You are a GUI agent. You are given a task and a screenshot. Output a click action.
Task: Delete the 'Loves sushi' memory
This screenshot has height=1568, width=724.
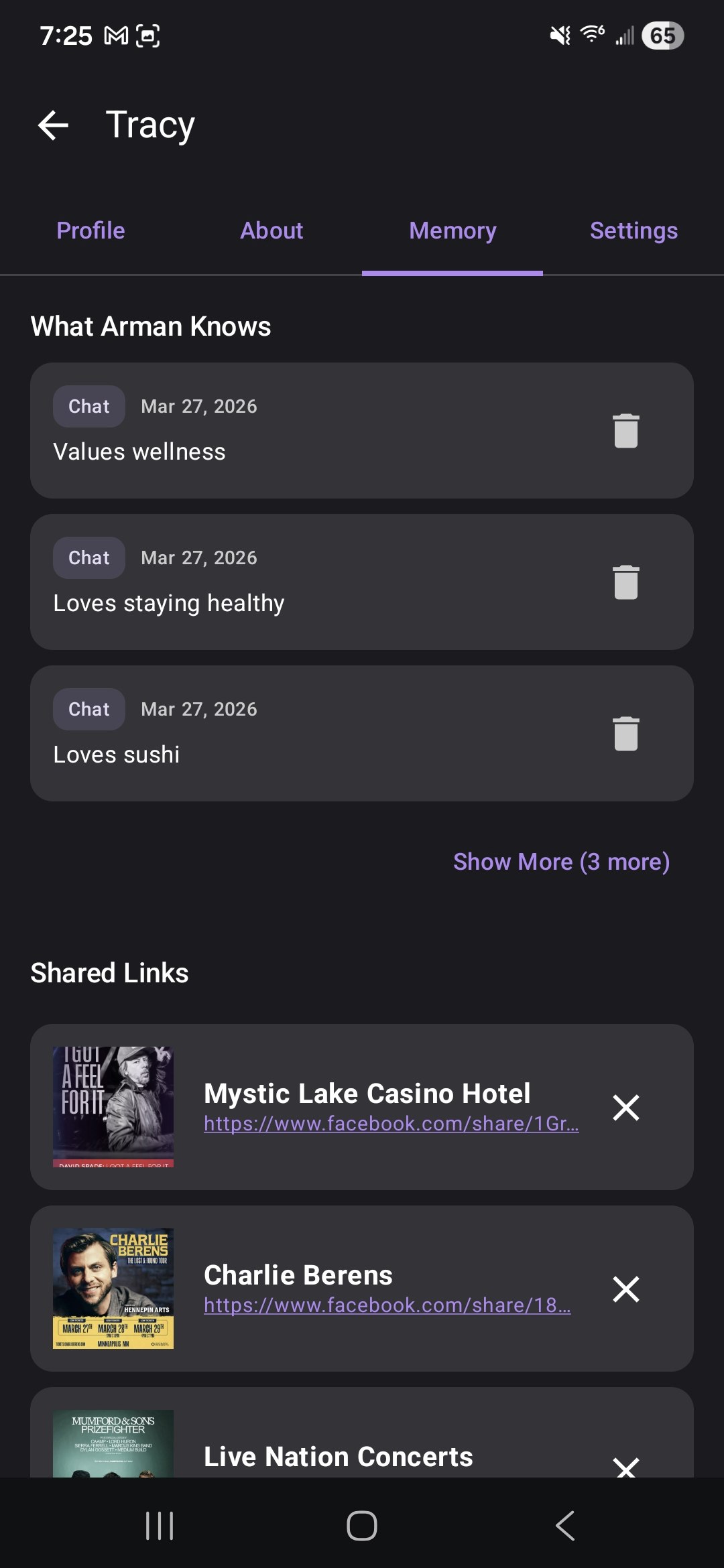(x=625, y=733)
